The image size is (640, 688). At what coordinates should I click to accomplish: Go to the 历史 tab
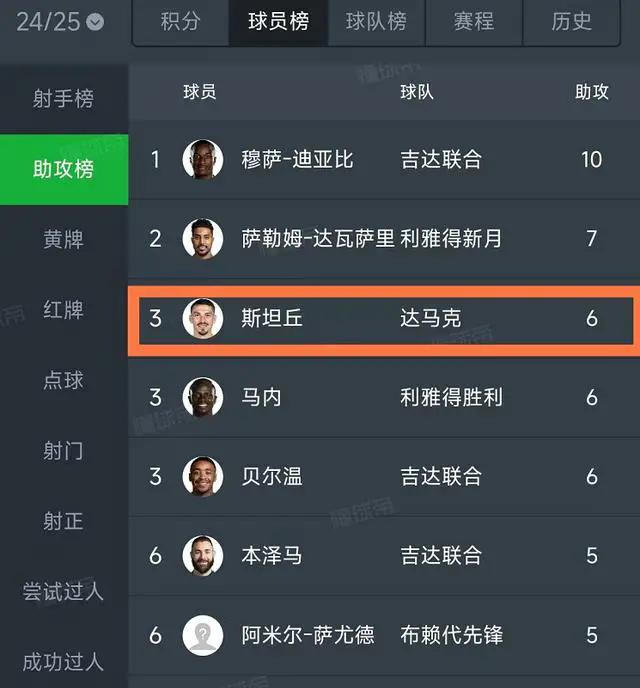572,22
